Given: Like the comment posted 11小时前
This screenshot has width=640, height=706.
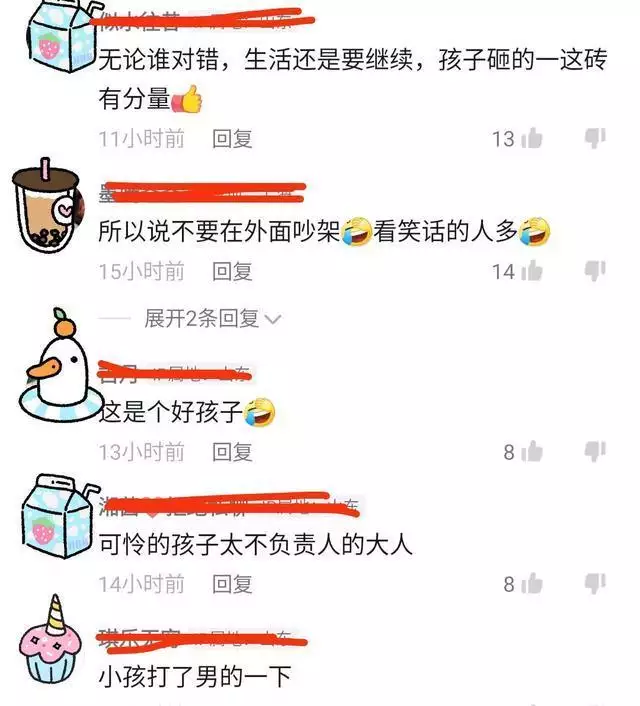Looking at the screenshot, I should tap(532, 138).
